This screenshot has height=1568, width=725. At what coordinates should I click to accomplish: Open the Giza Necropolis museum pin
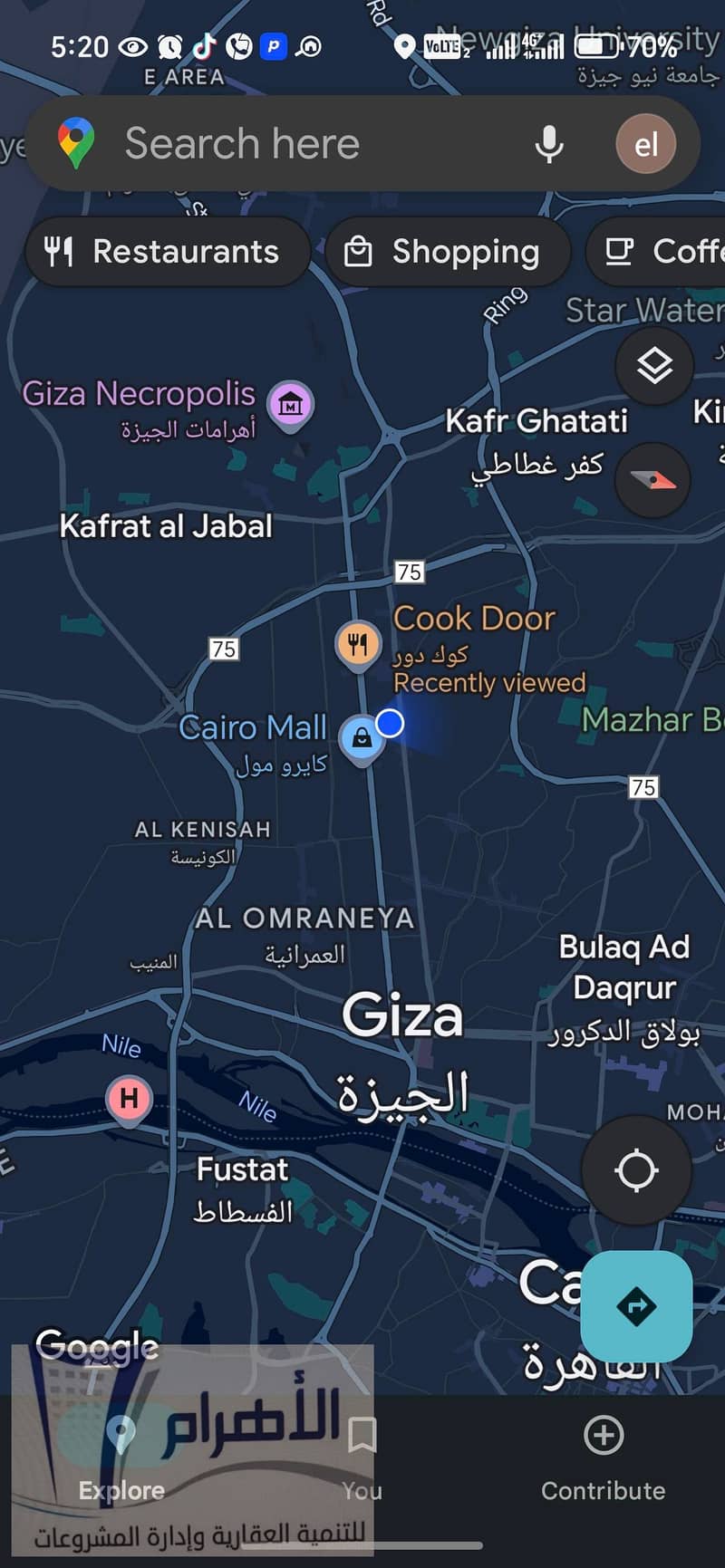point(290,404)
